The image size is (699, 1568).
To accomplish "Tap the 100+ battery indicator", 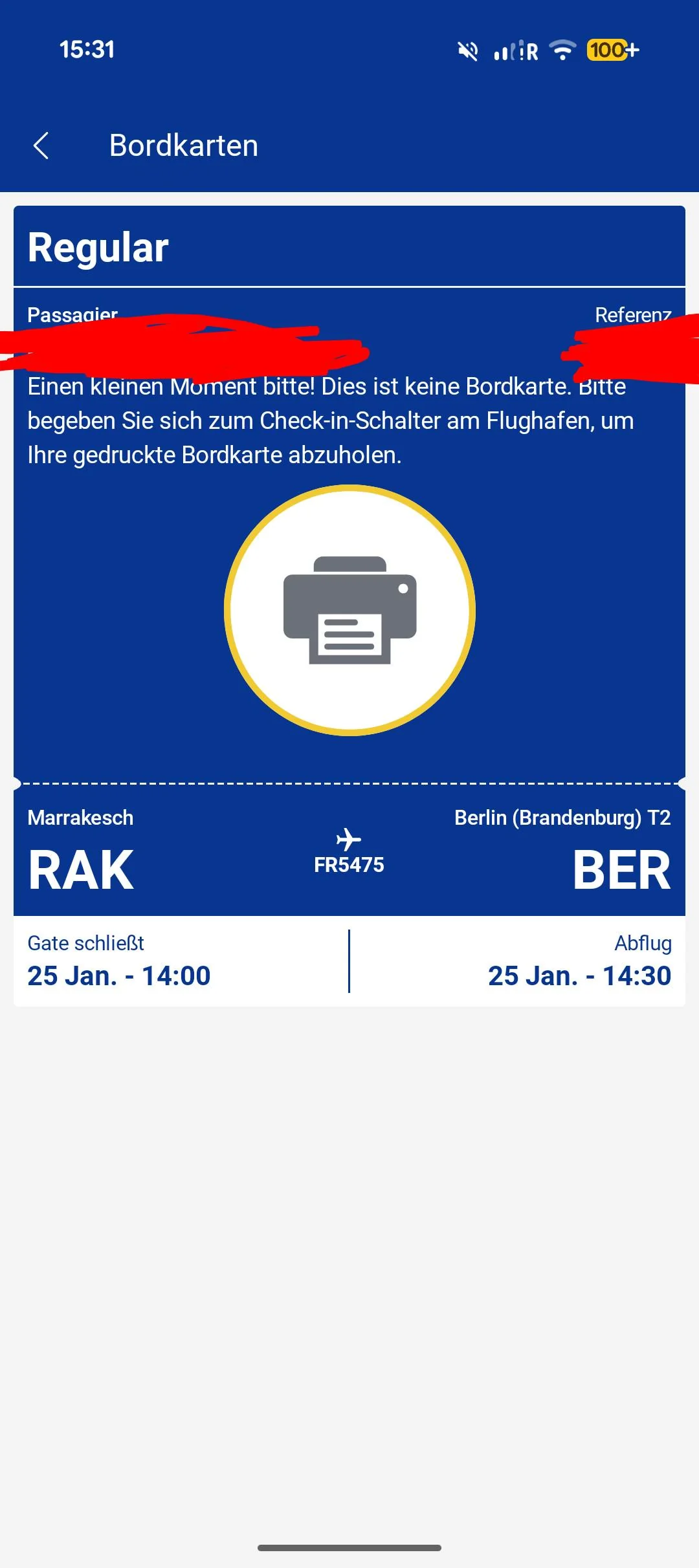I will tap(614, 50).
